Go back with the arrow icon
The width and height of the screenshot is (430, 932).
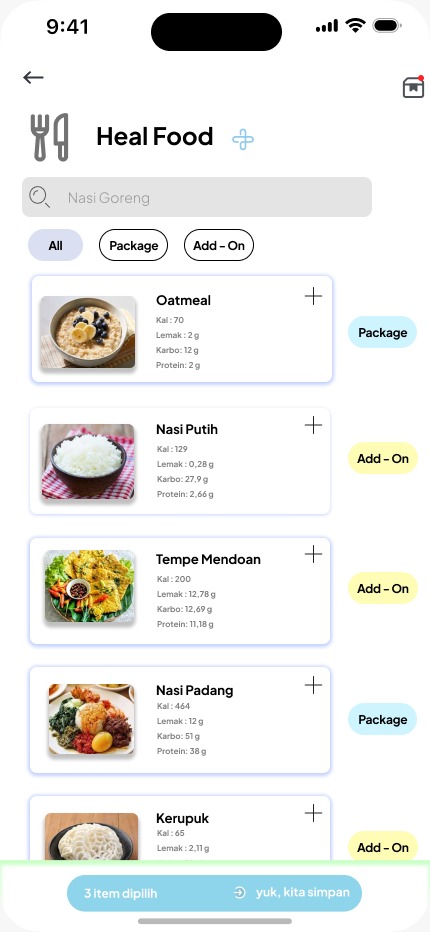pos(33,77)
